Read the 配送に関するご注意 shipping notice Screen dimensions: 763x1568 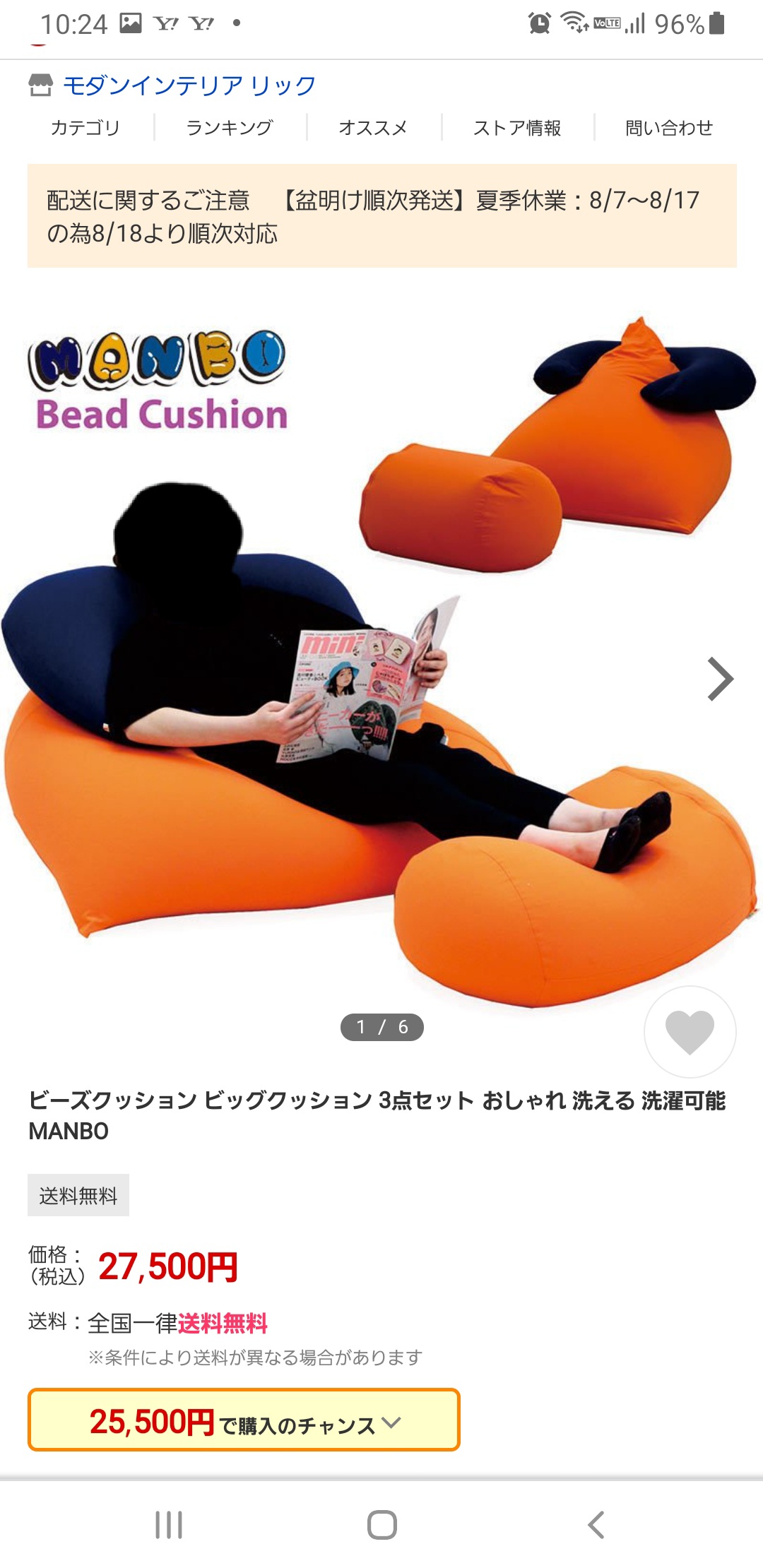(x=381, y=216)
